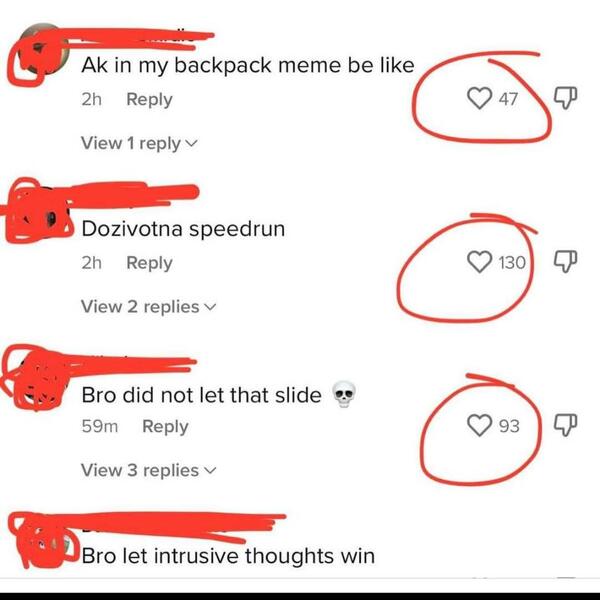This screenshot has width=600, height=600.
Task: Like the 'Ak in my backpack' comment
Action: tap(482, 99)
